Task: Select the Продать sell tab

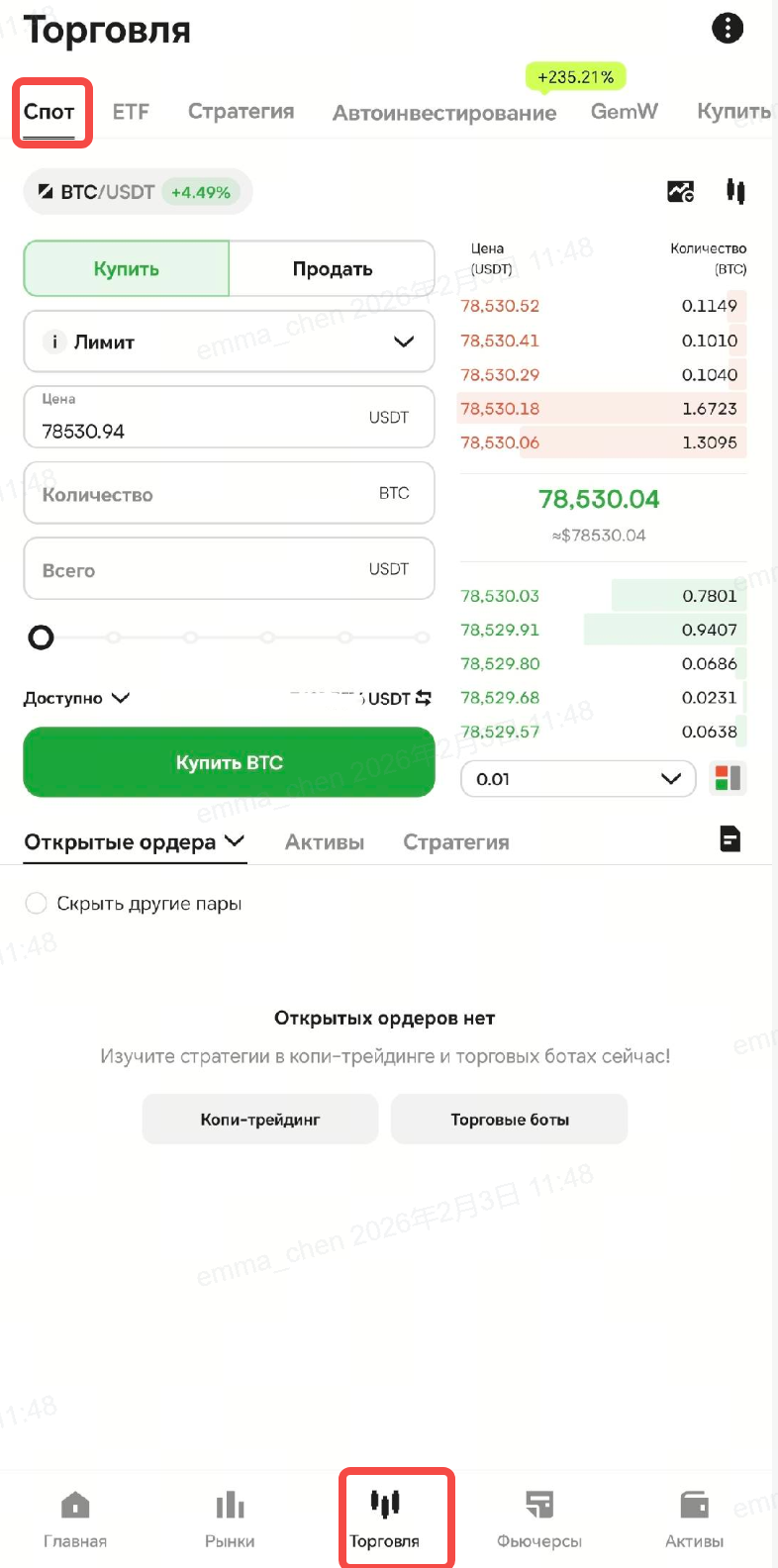Action: [x=332, y=269]
